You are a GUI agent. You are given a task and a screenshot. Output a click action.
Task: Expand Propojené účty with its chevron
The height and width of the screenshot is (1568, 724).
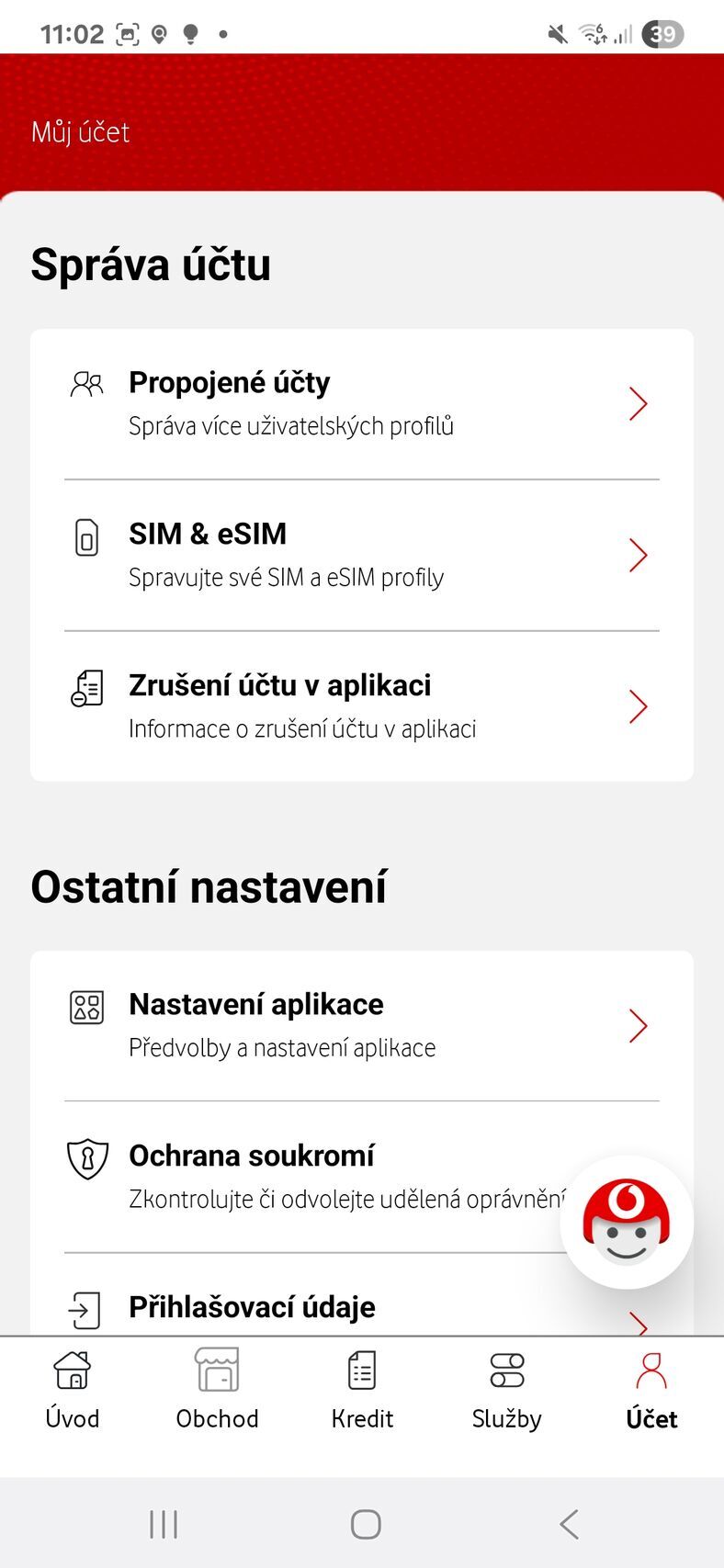pyautogui.click(x=639, y=403)
